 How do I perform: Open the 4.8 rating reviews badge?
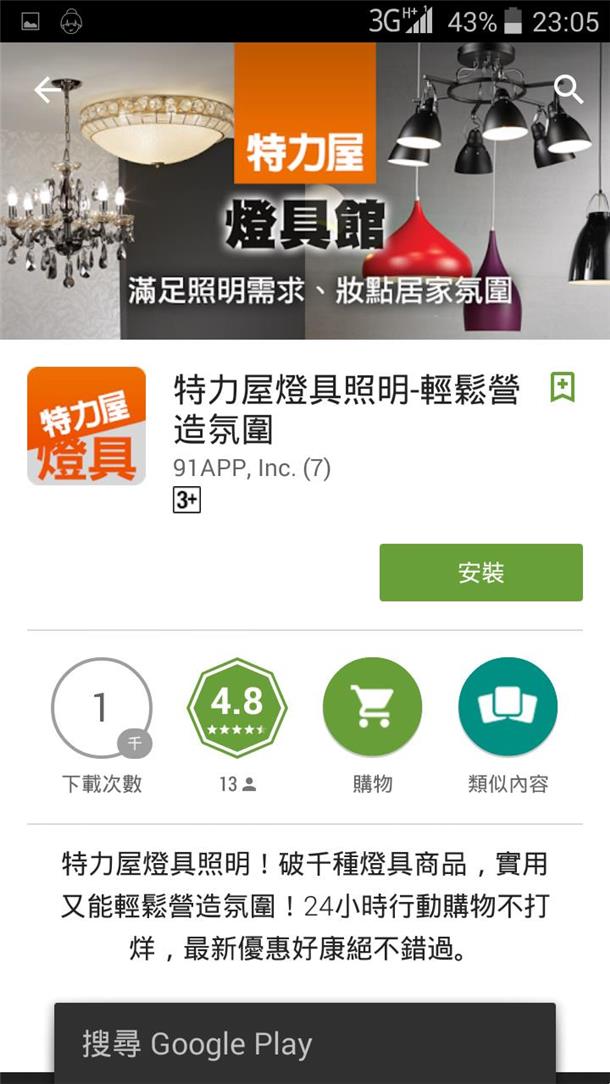coord(237,708)
